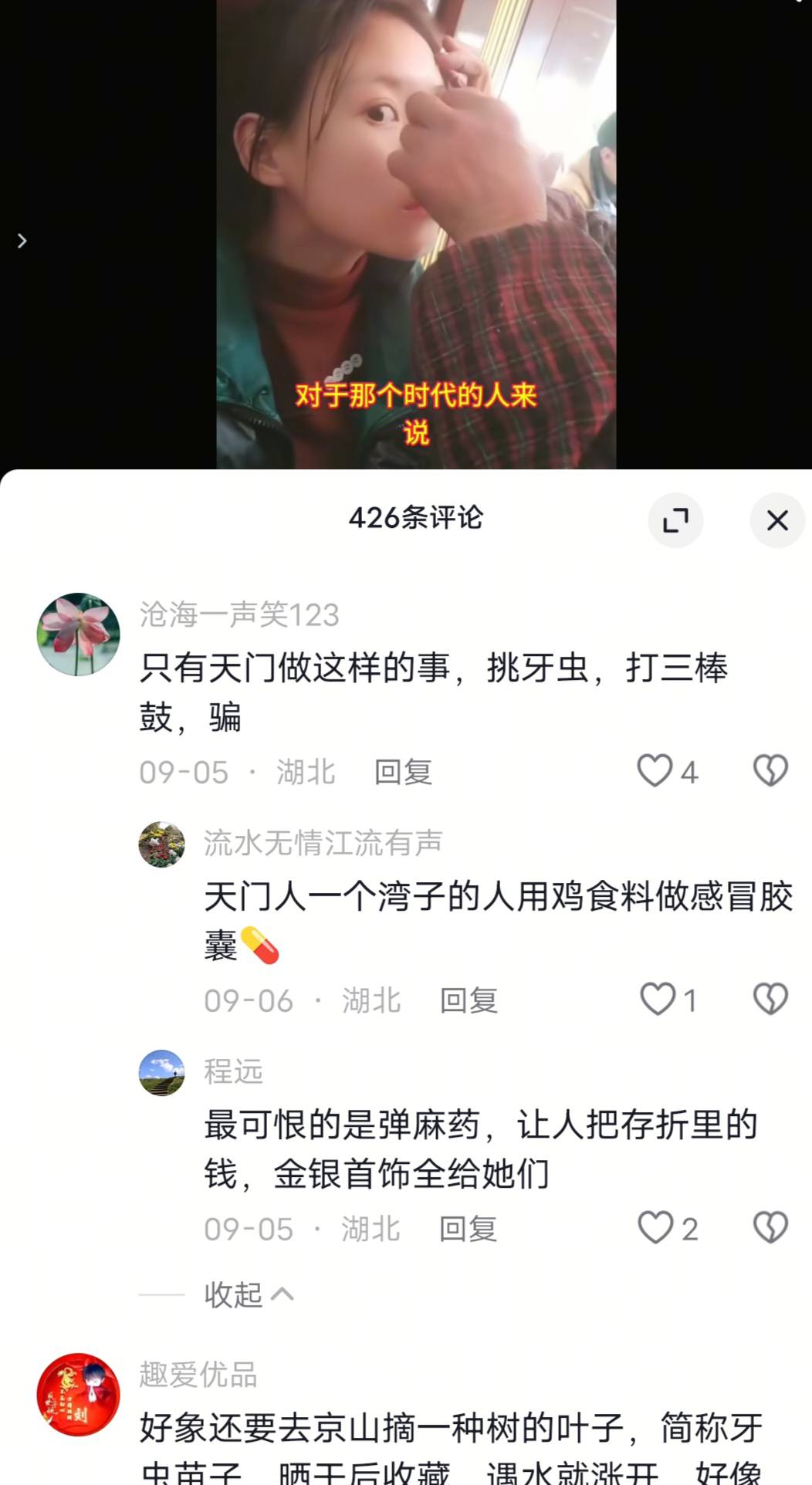Image resolution: width=812 pixels, height=1485 pixels.
Task: Reply to 程远's comment
Action: pyautogui.click(x=468, y=1229)
